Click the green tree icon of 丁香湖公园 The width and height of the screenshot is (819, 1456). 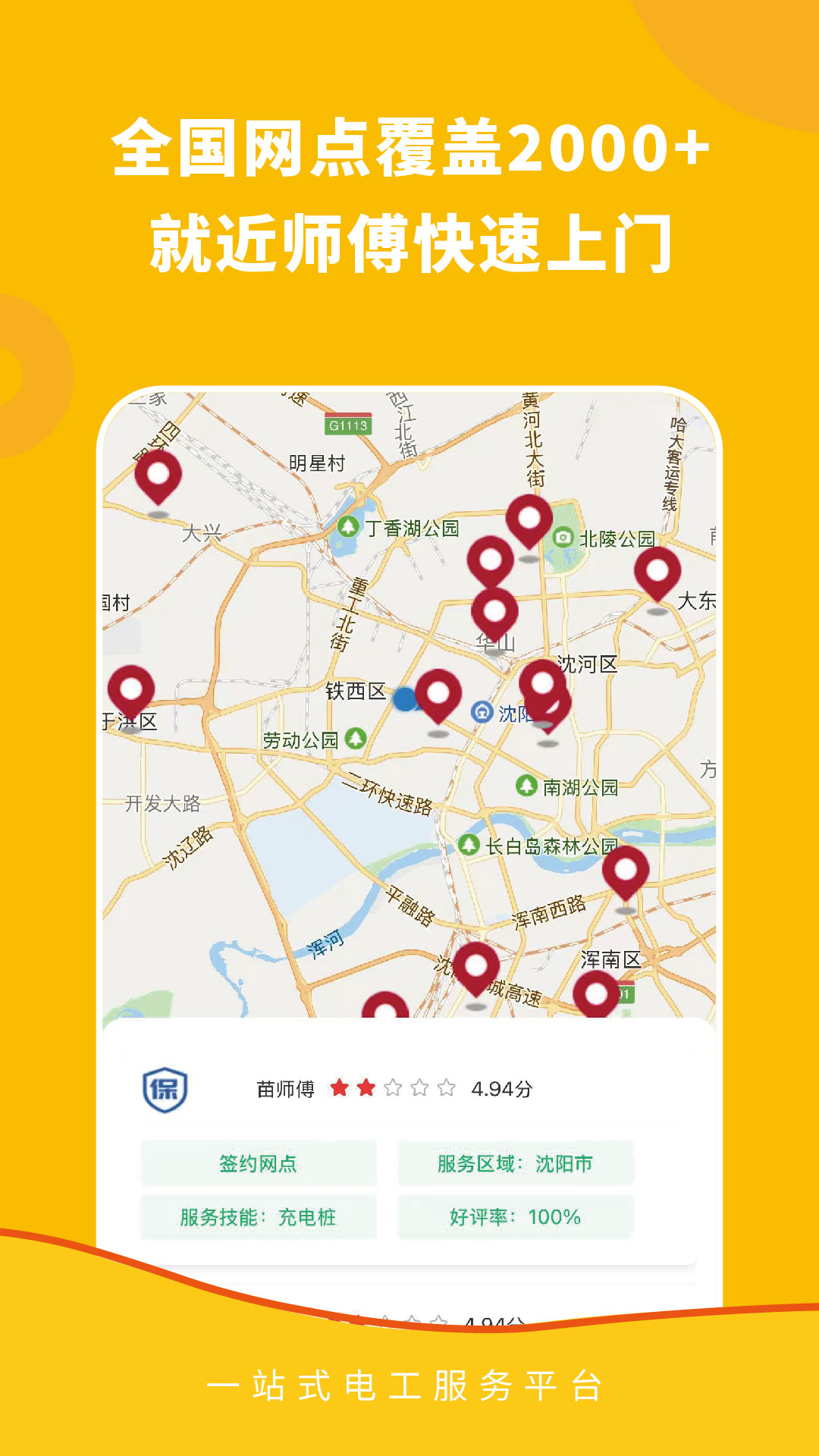pyautogui.click(x=347, y=526)
